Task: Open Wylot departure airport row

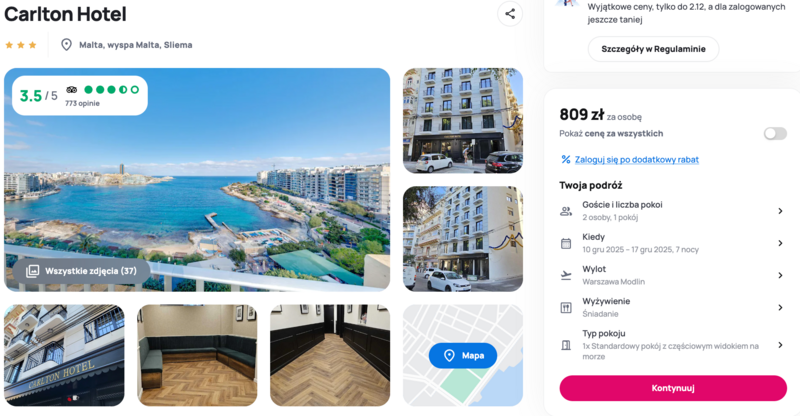Action: pos(672,275)
